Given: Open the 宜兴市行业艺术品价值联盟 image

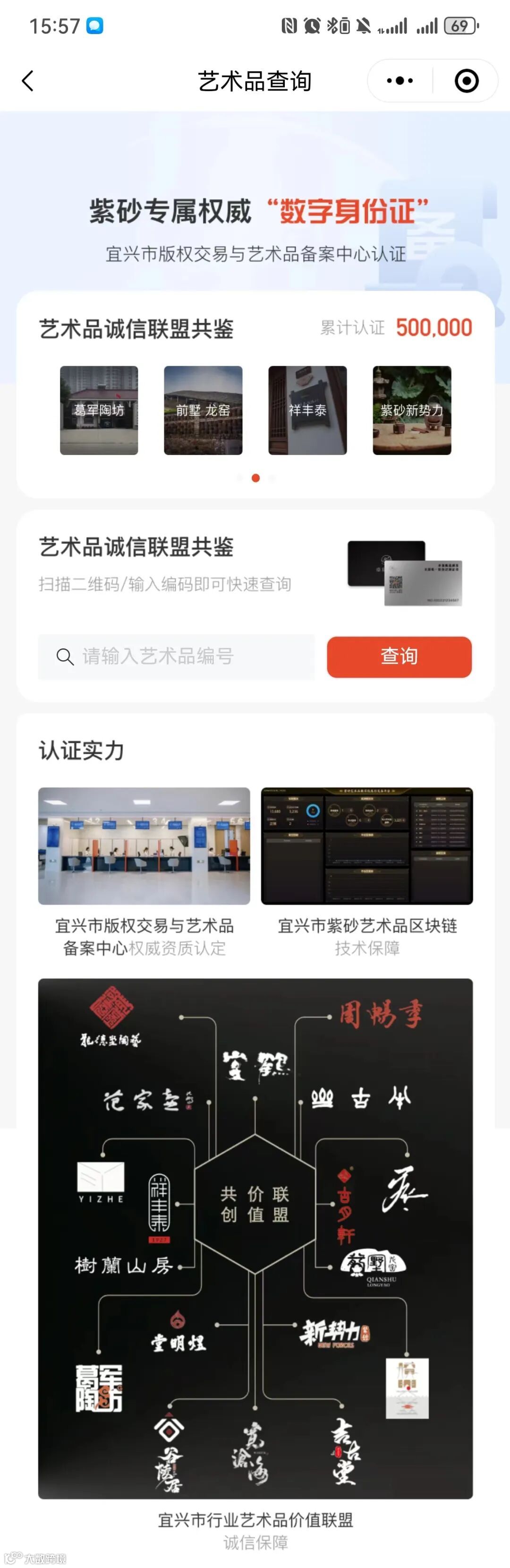Looking at the screenshot, I should click(255, 1239).
